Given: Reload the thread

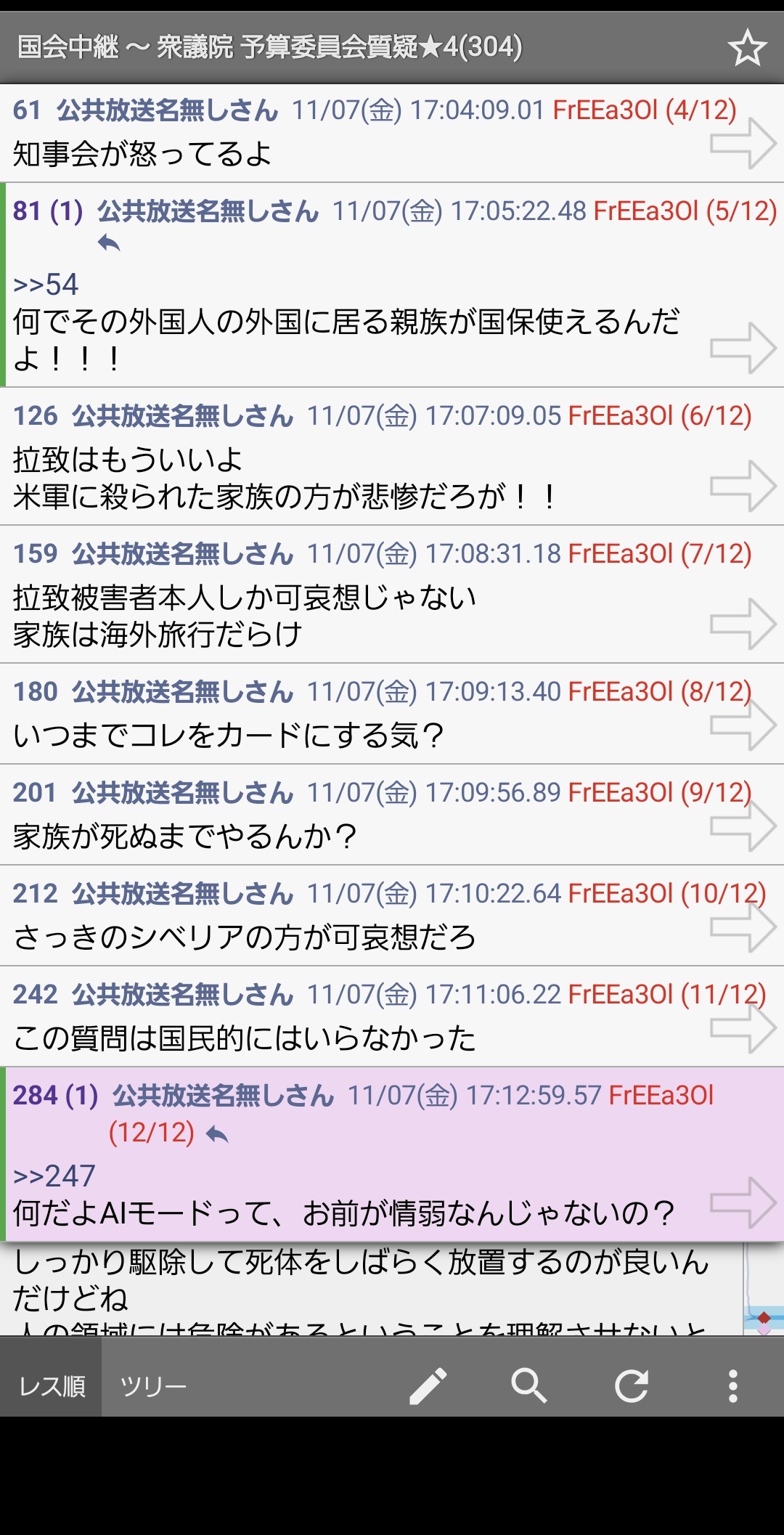Looking at the screenshot, I should click(x=631, y=1385).
